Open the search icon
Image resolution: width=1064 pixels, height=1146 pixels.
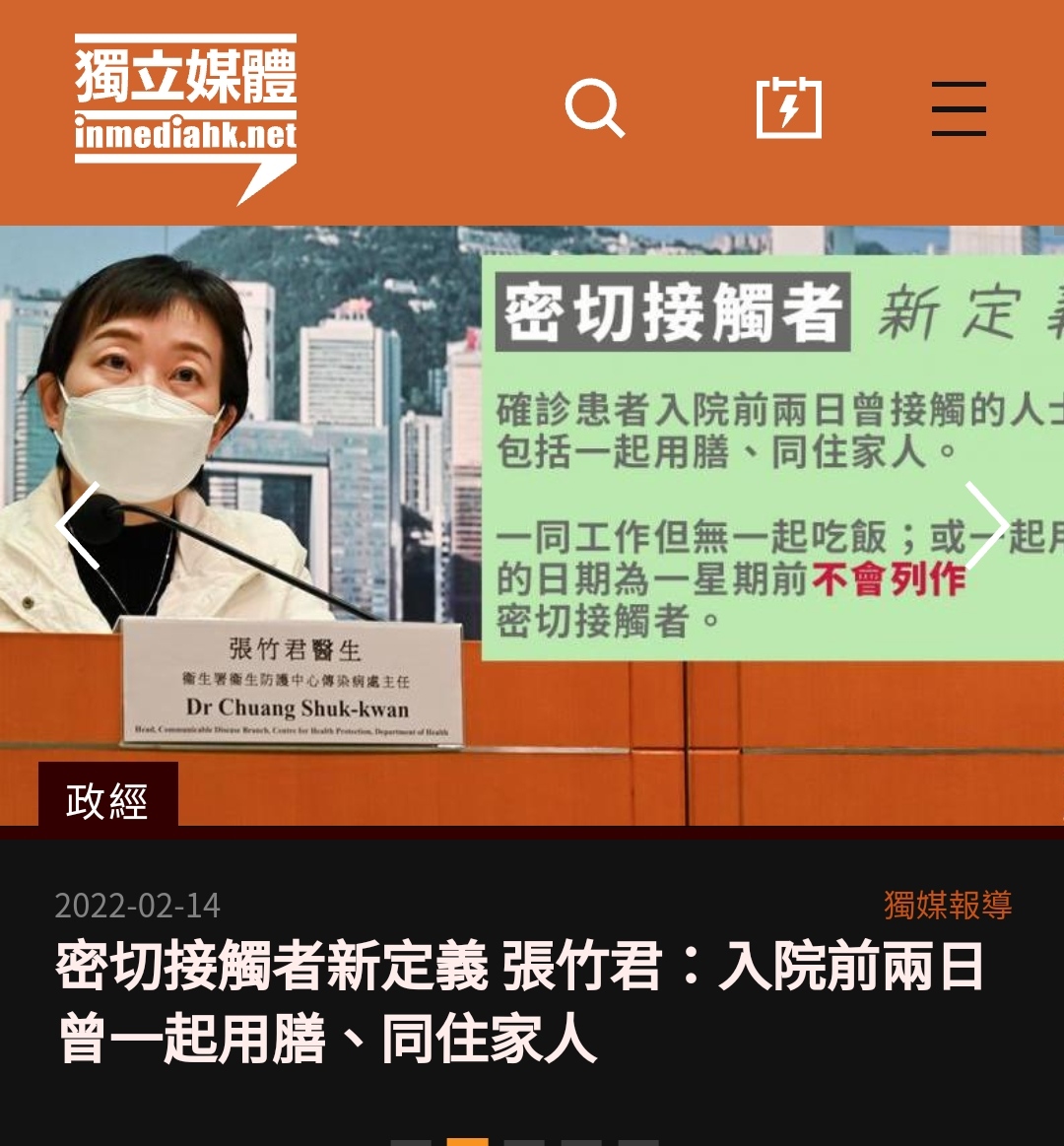click(x=595, y=108)
